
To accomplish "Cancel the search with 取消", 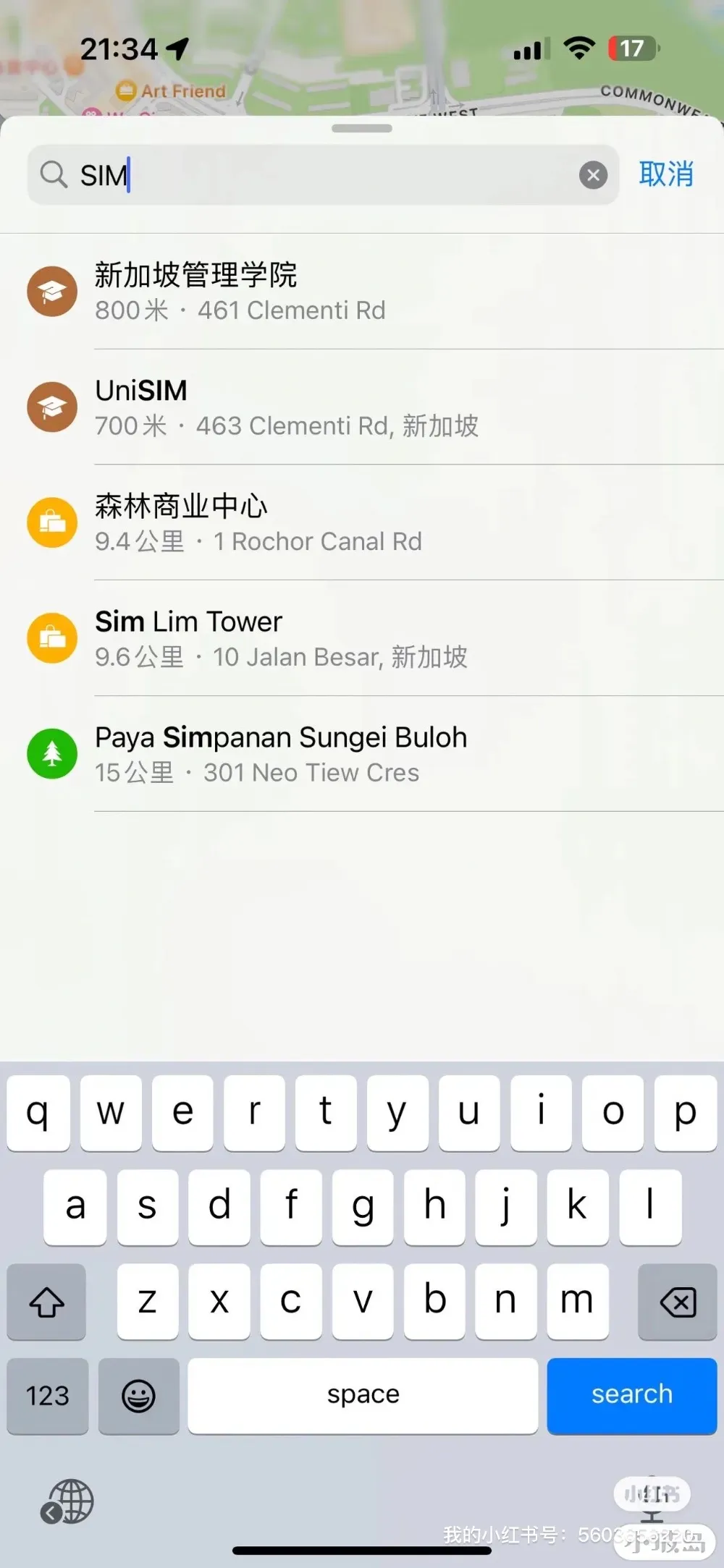I will (666, 174).
